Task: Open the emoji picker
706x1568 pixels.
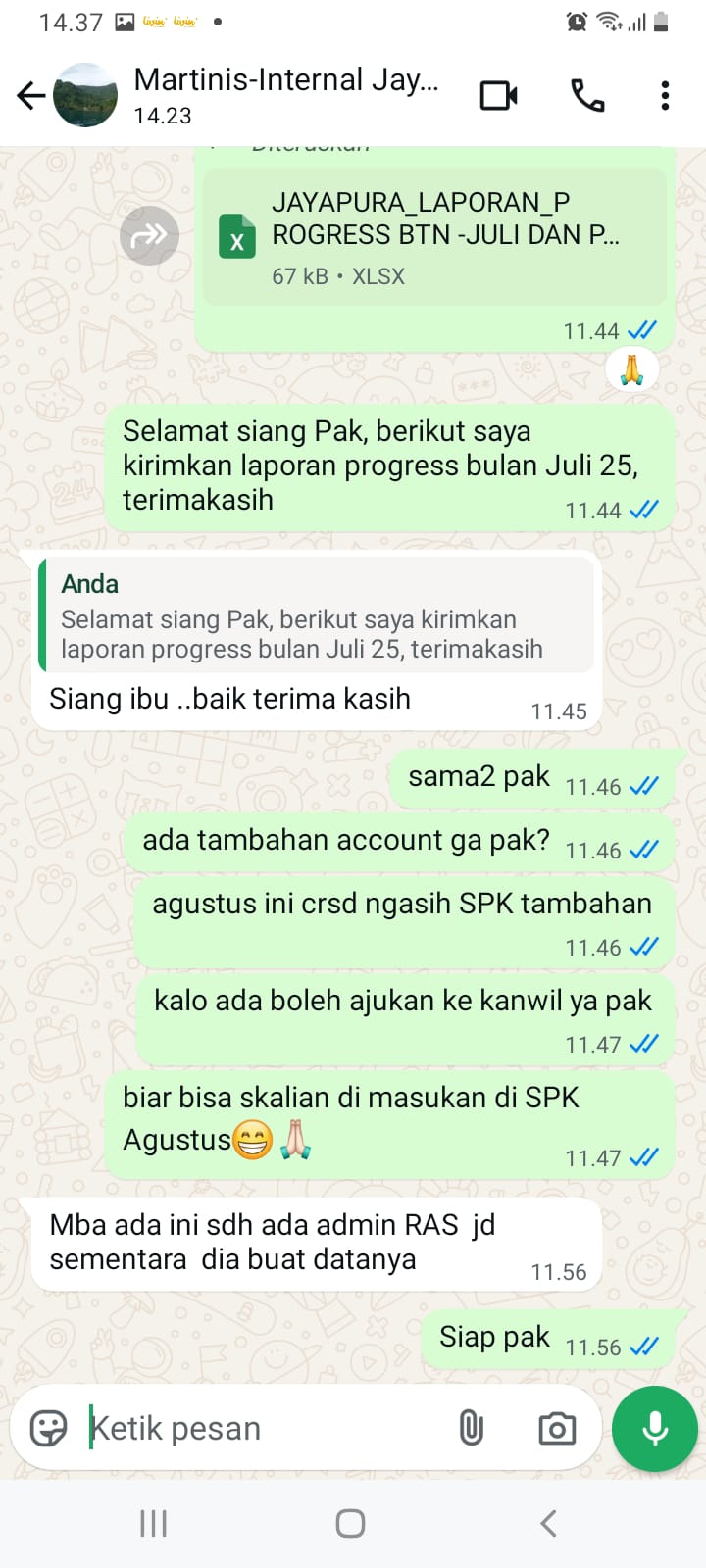Action: point(48,1428)
